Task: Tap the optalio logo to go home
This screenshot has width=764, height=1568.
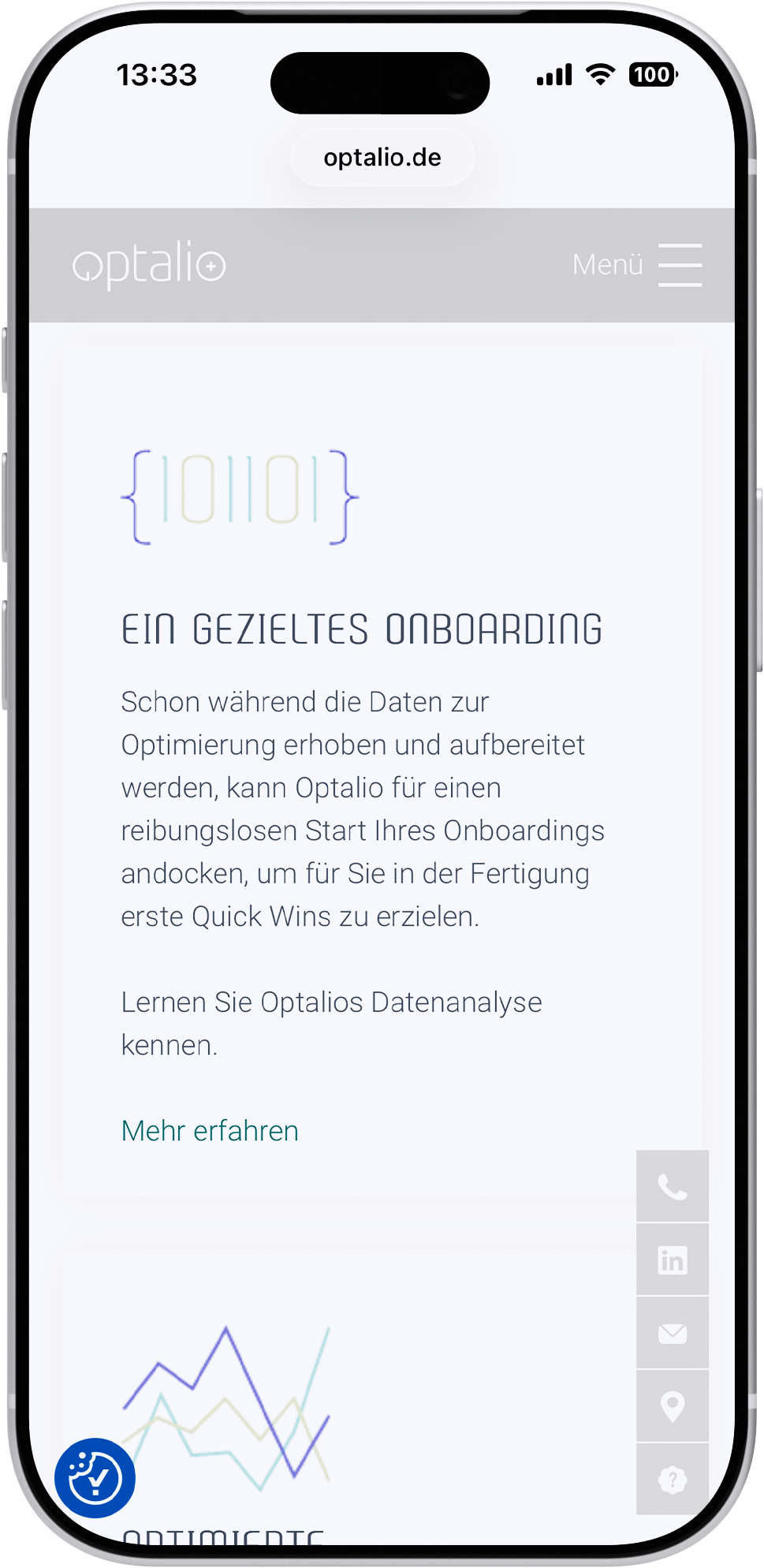Action: [x=149, y=264]
